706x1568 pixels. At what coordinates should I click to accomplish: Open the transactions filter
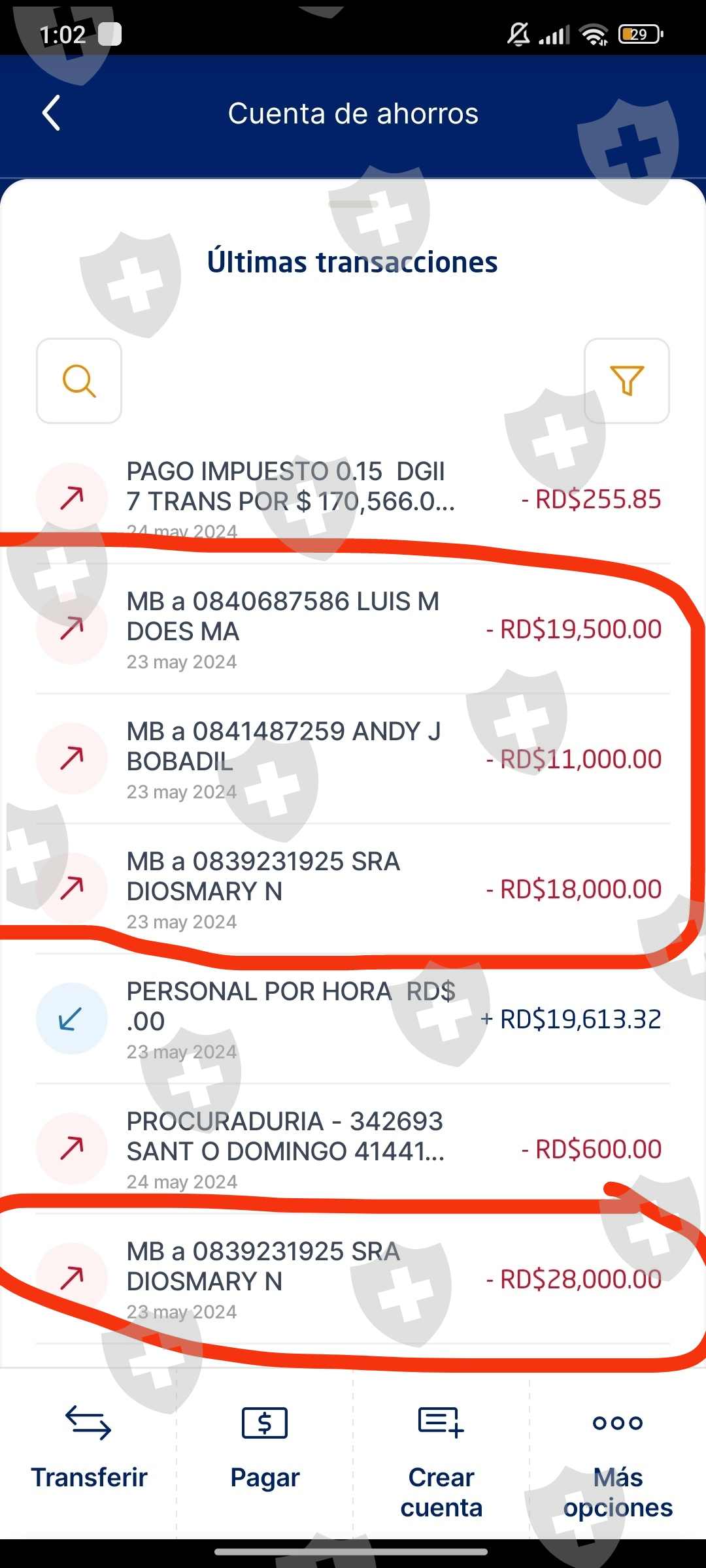point(626,381)
